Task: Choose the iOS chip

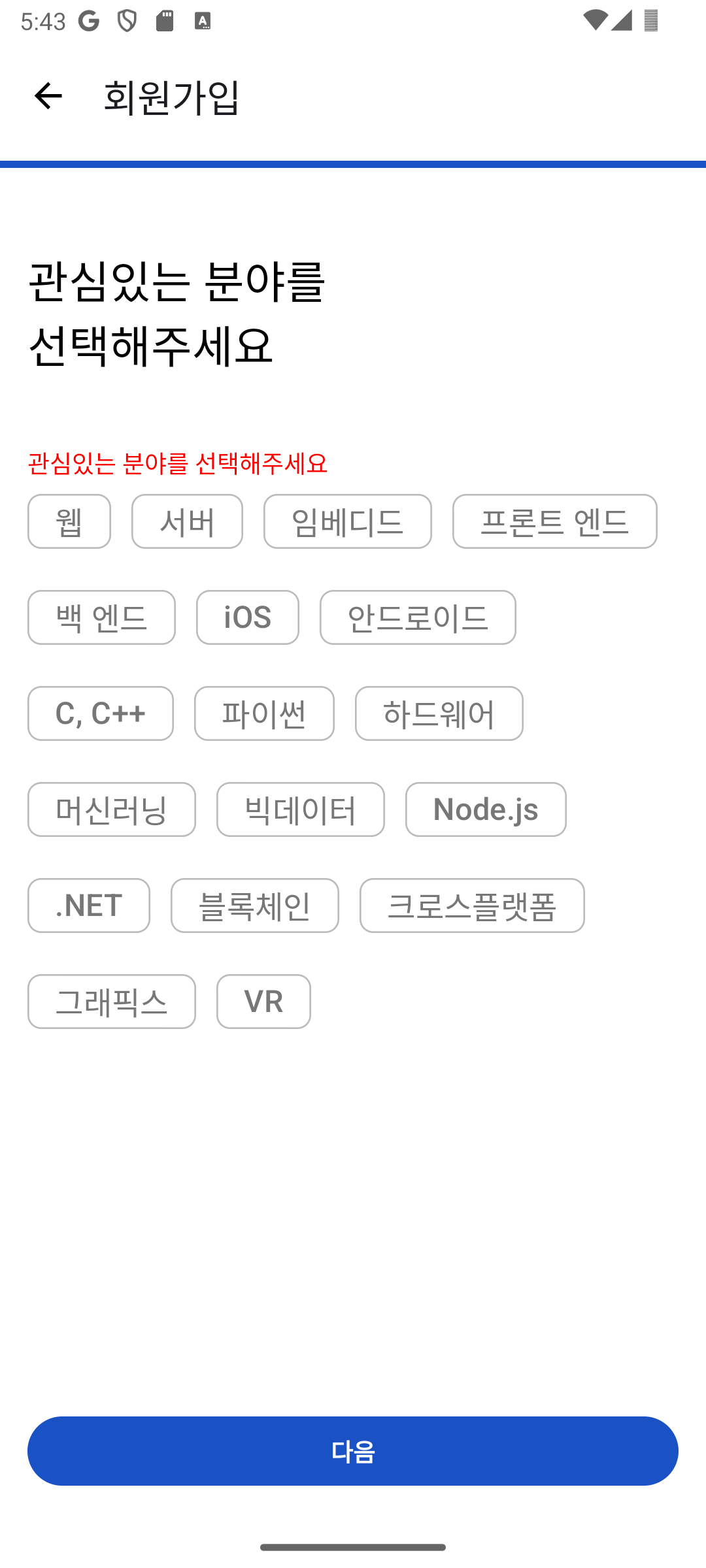Action: coord(247,617)
